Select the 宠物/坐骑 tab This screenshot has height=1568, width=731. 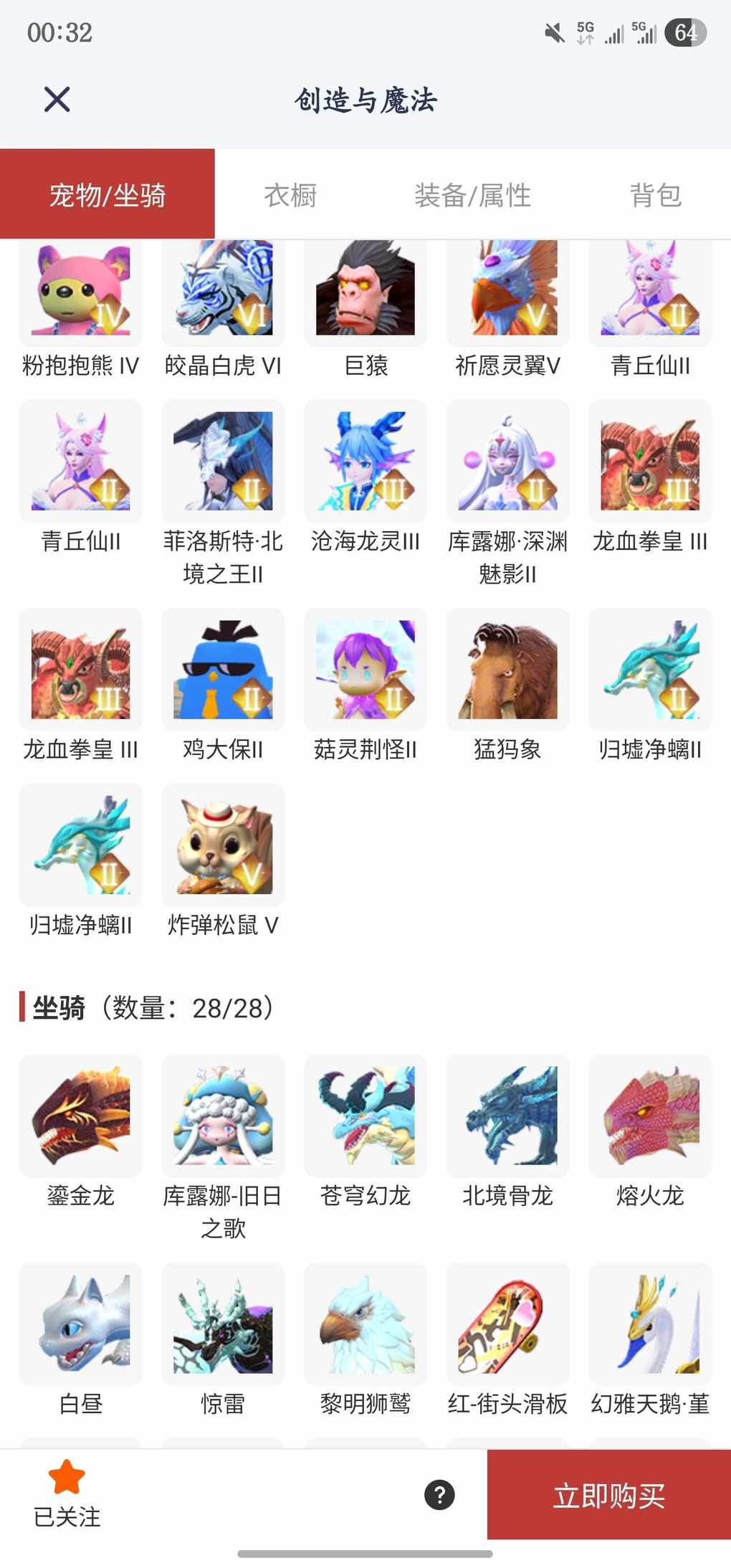point(107,195)
